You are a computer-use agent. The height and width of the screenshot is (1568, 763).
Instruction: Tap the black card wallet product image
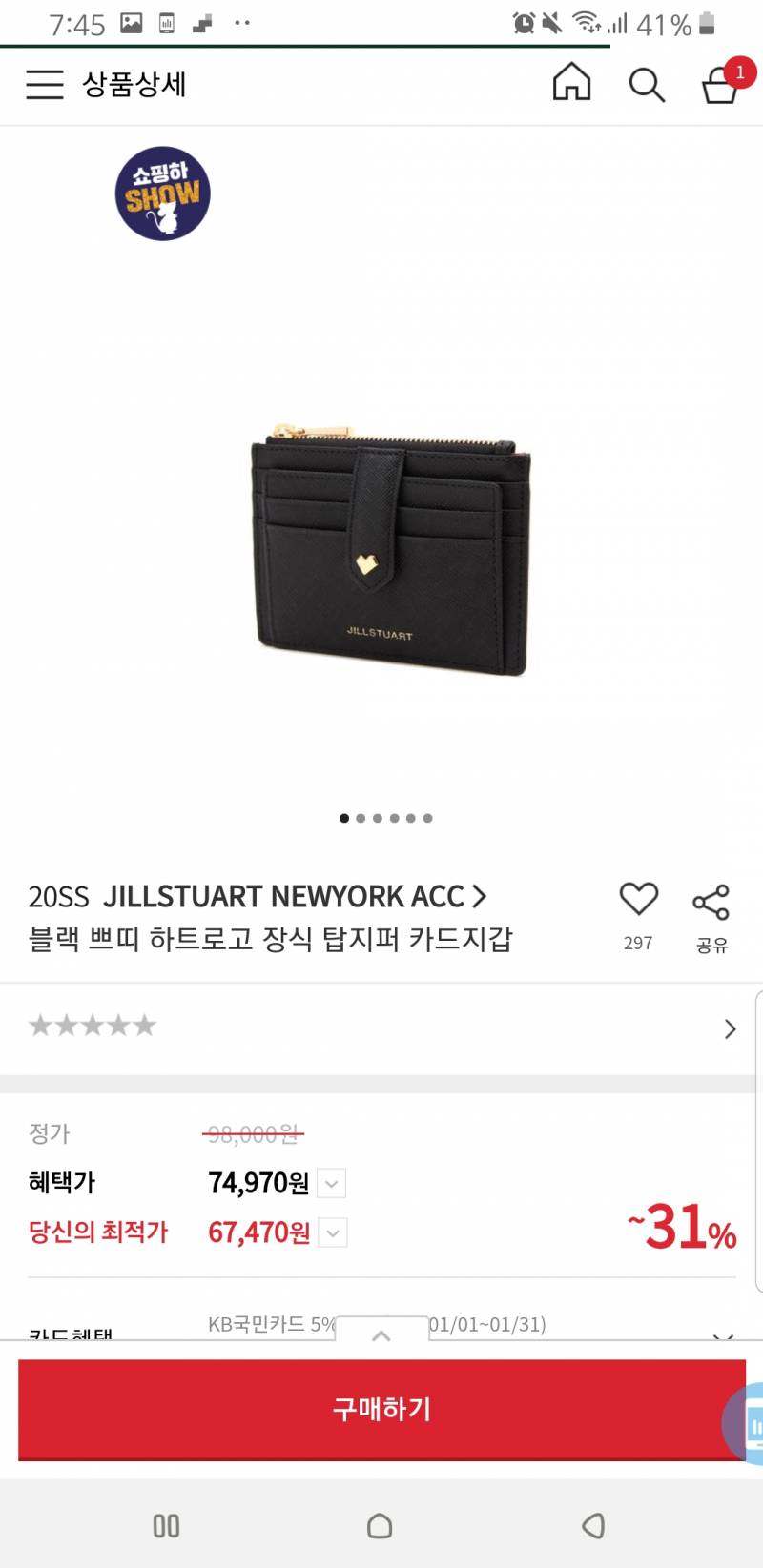point(381,553)
